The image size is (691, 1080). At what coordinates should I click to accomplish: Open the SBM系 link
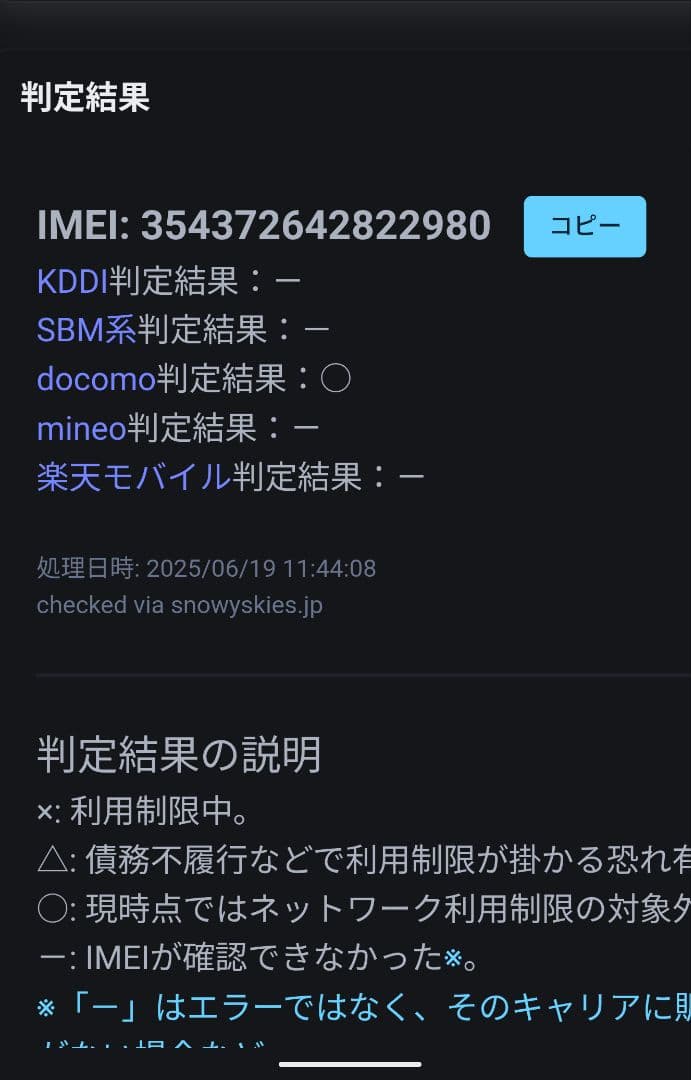point(86,330)
